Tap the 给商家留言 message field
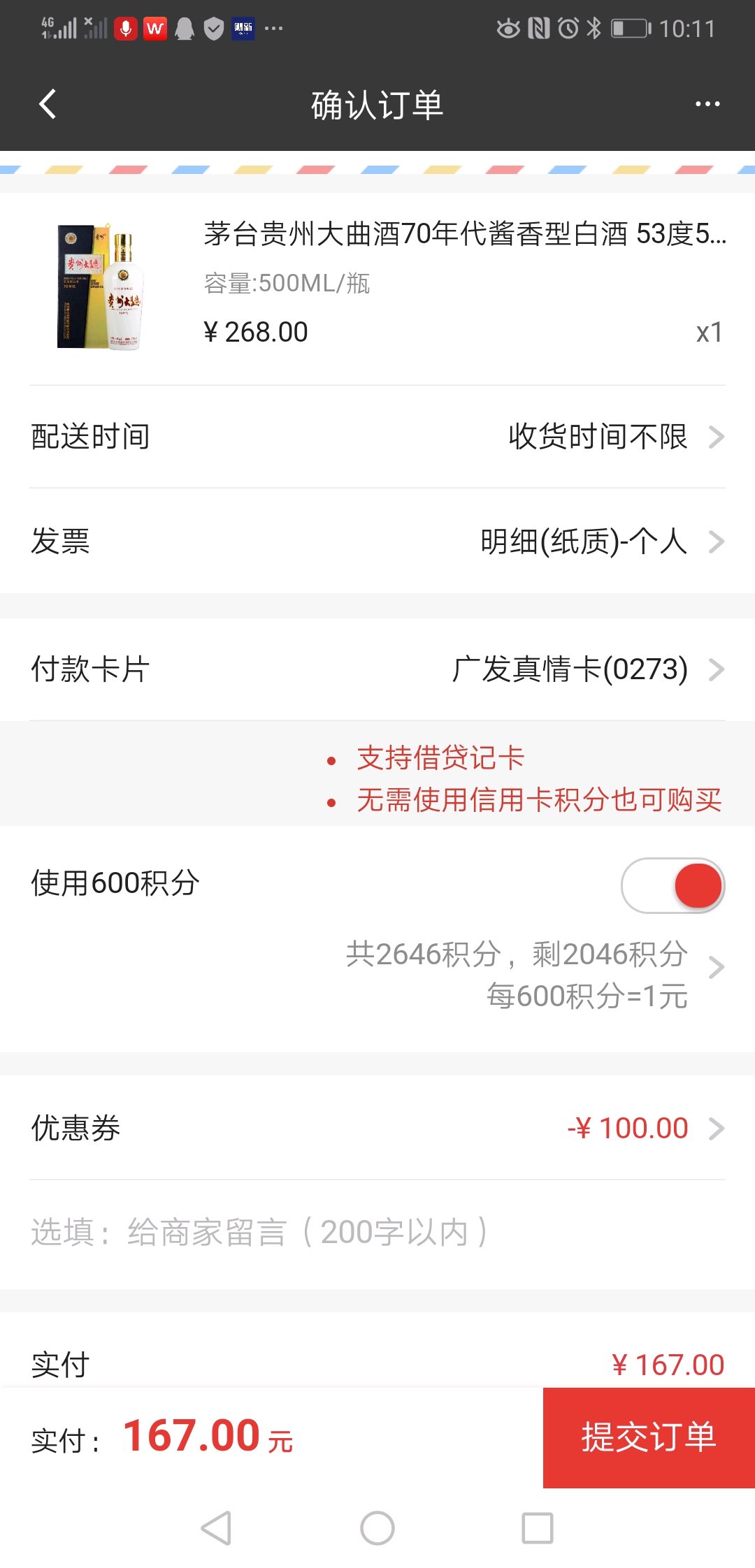This screenshot has width=755, height=1568. (x=377, y=1233)
